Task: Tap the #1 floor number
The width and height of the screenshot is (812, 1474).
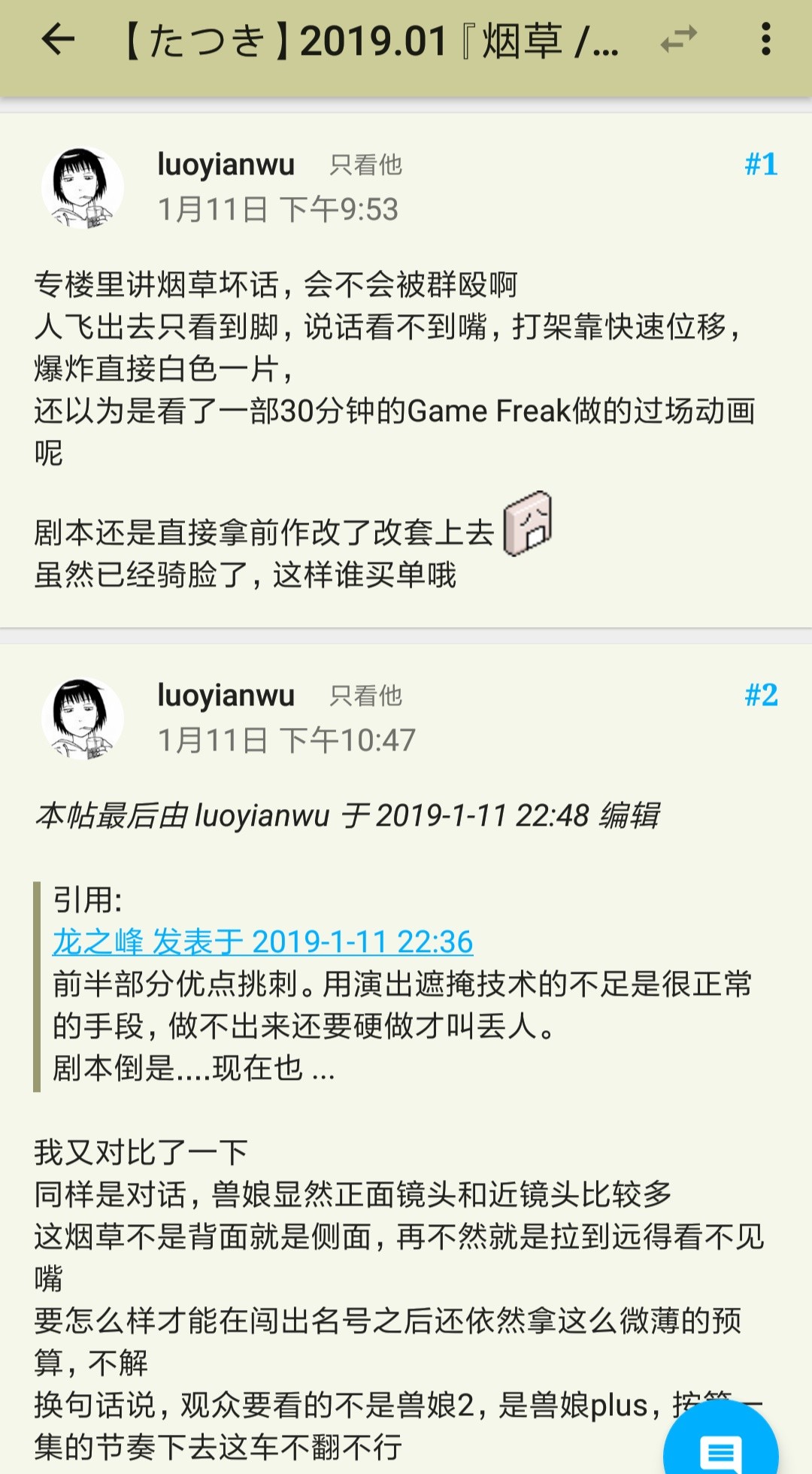Action: click(760, 165)
